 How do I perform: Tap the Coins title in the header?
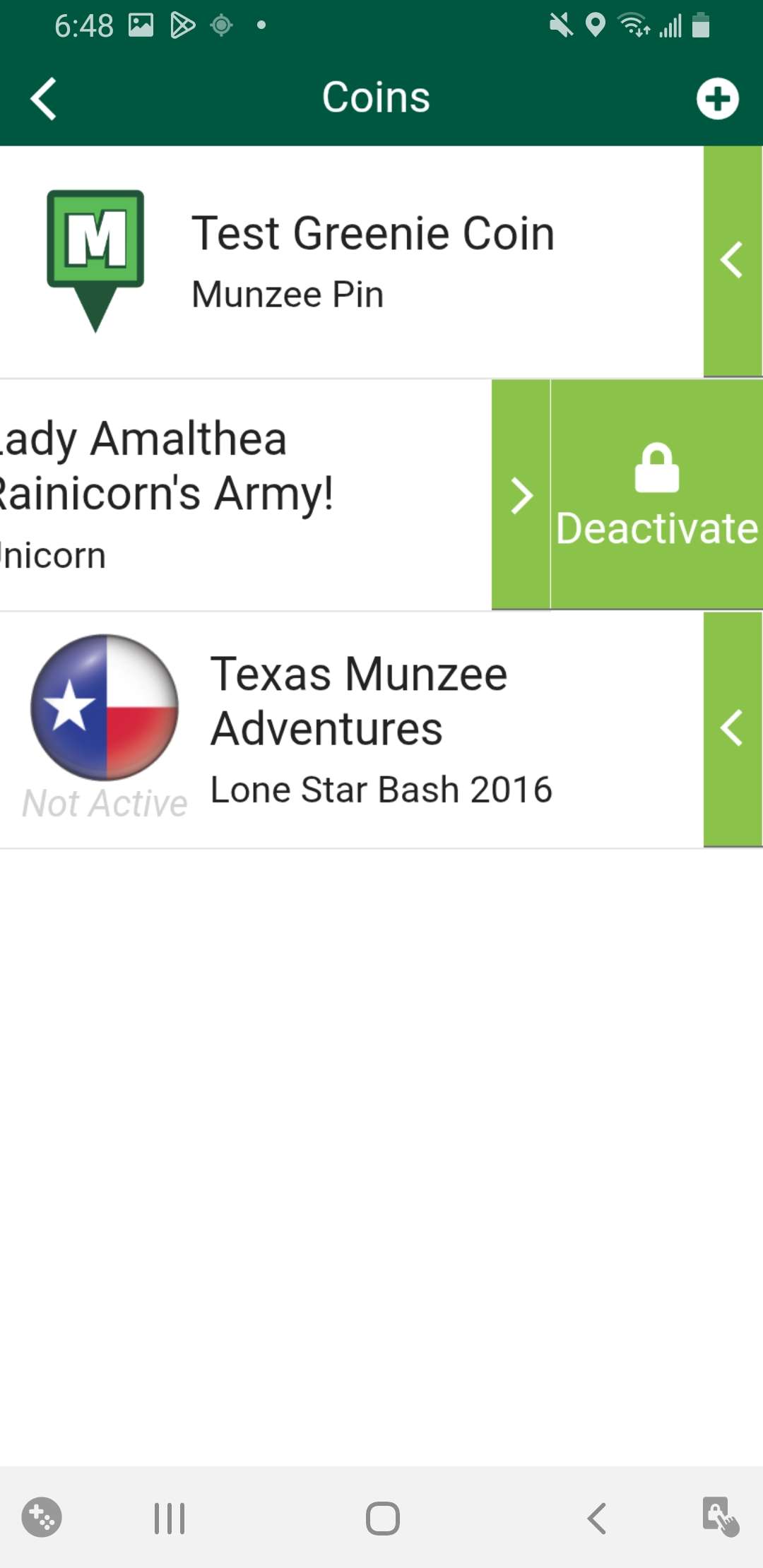pos(376,97)
